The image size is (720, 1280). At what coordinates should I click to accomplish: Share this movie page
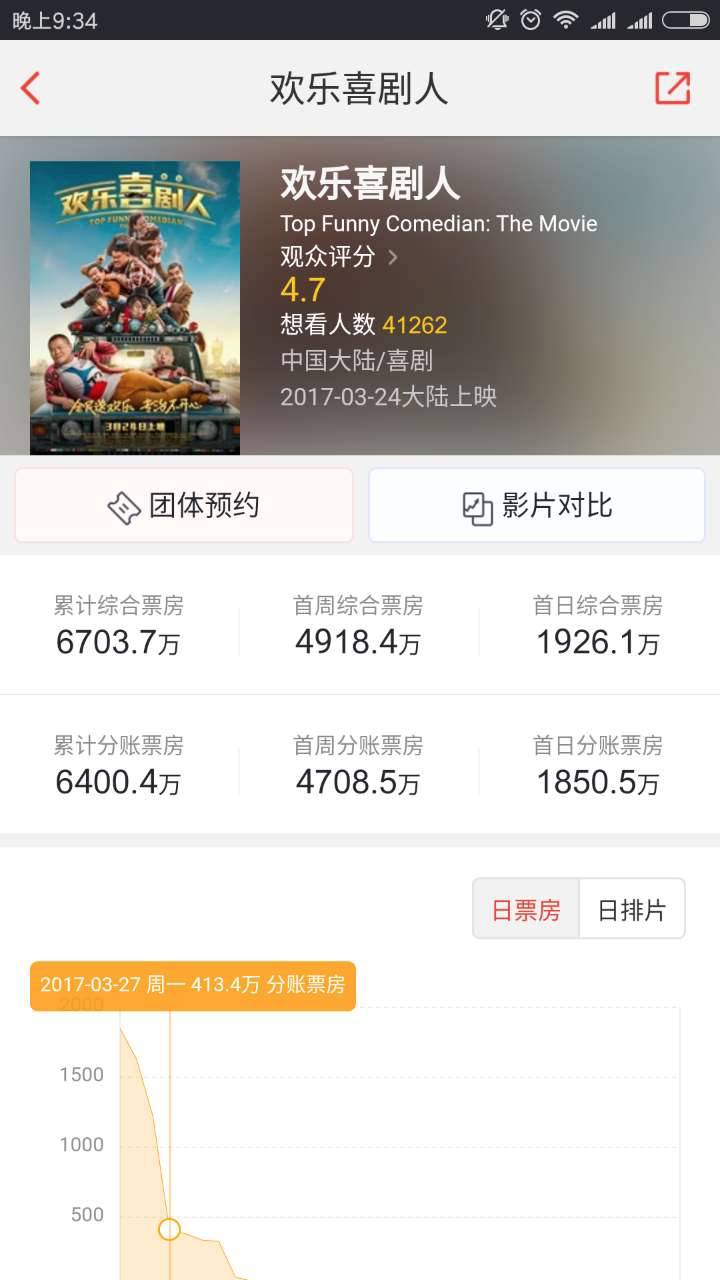[672, 89]
